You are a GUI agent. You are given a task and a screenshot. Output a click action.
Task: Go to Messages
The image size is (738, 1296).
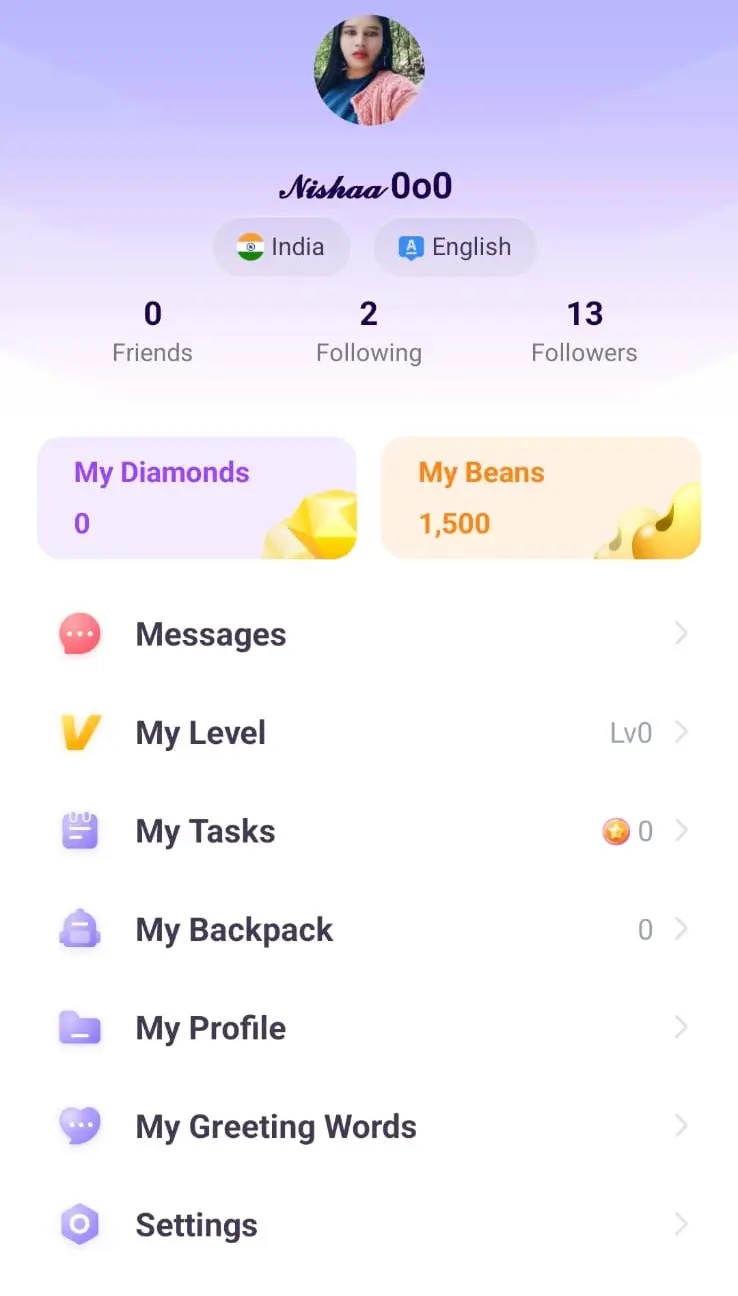point(369,634)
